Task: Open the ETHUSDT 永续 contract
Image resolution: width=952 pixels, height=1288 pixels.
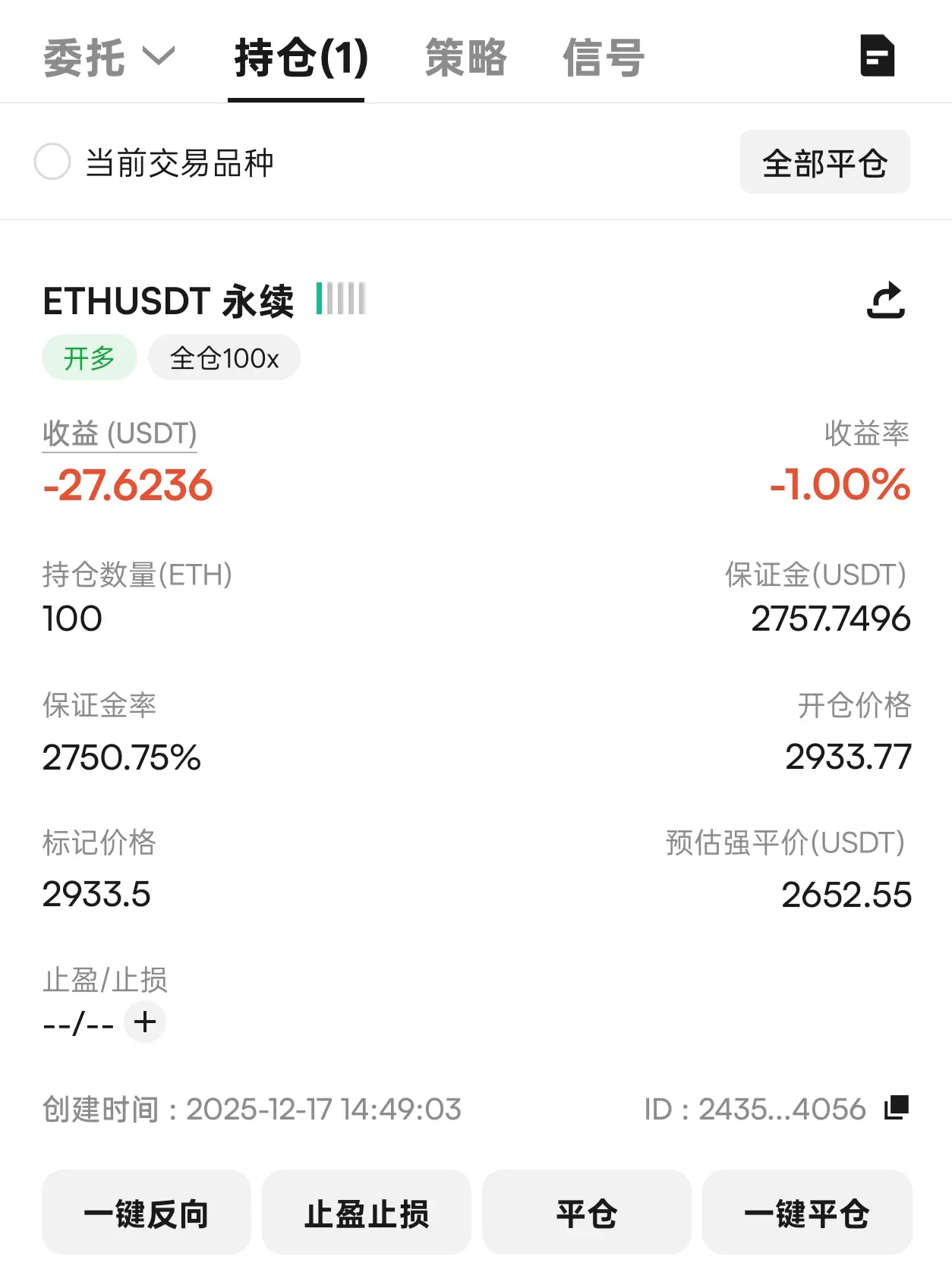Action: coord(168,301)
